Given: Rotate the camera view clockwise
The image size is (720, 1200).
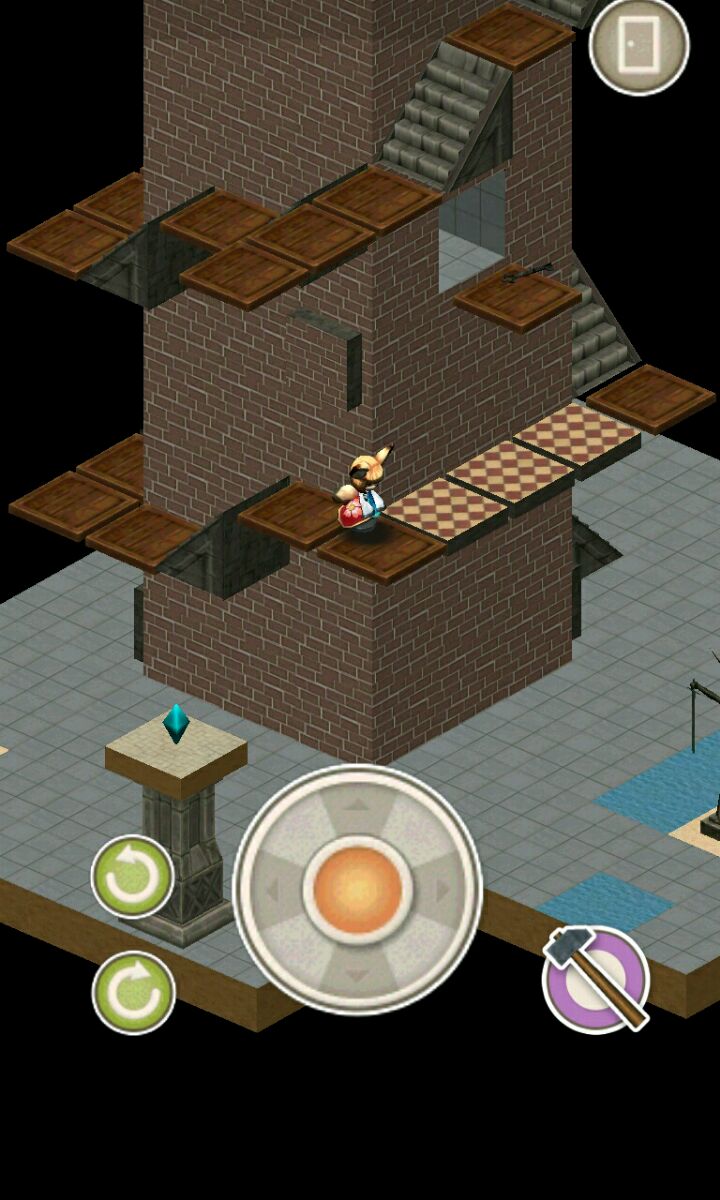Looking at the screenshot, I should tap(133, 992).
